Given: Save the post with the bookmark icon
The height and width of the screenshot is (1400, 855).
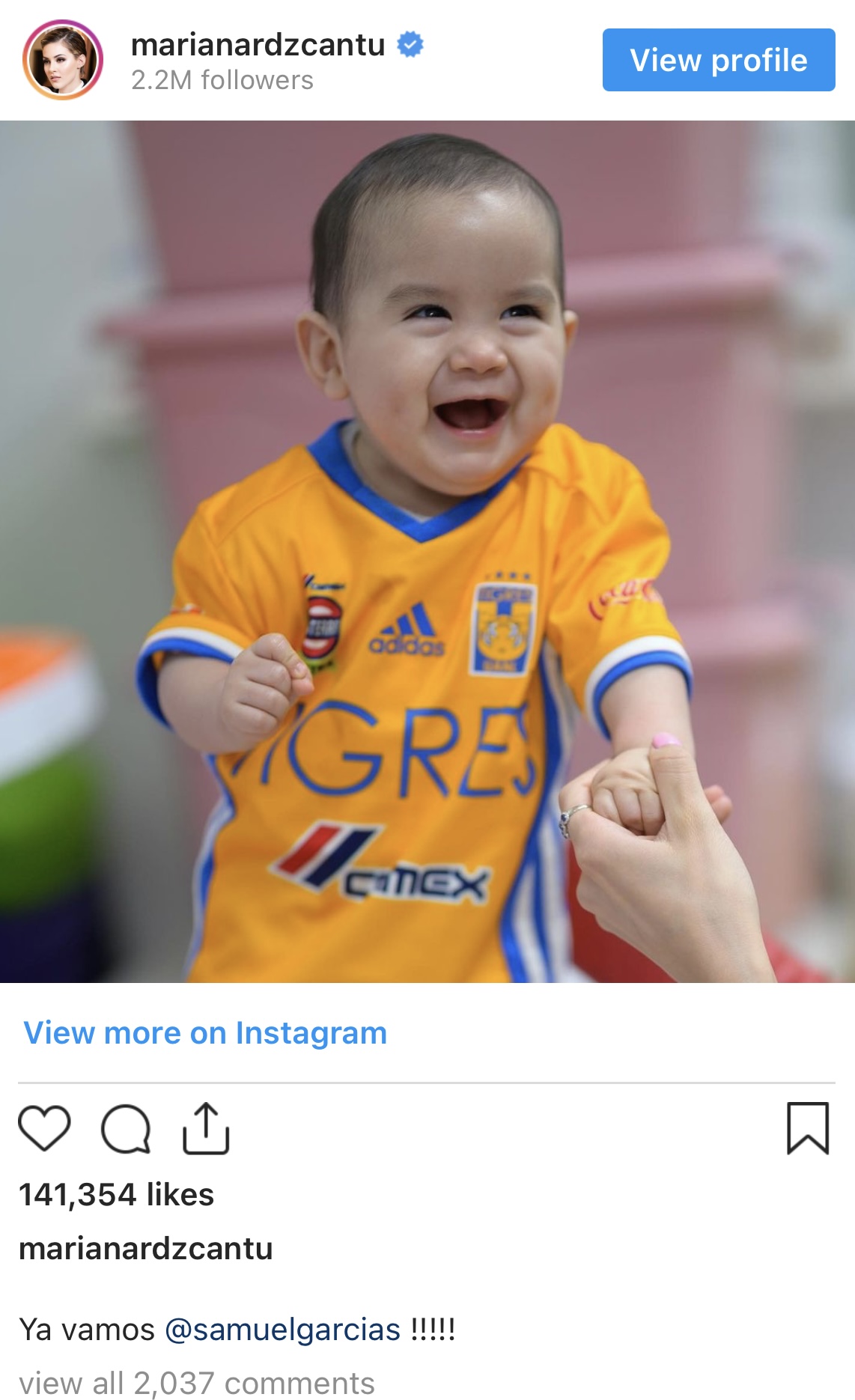Looking at the screenshot, I should (807, 1128).
